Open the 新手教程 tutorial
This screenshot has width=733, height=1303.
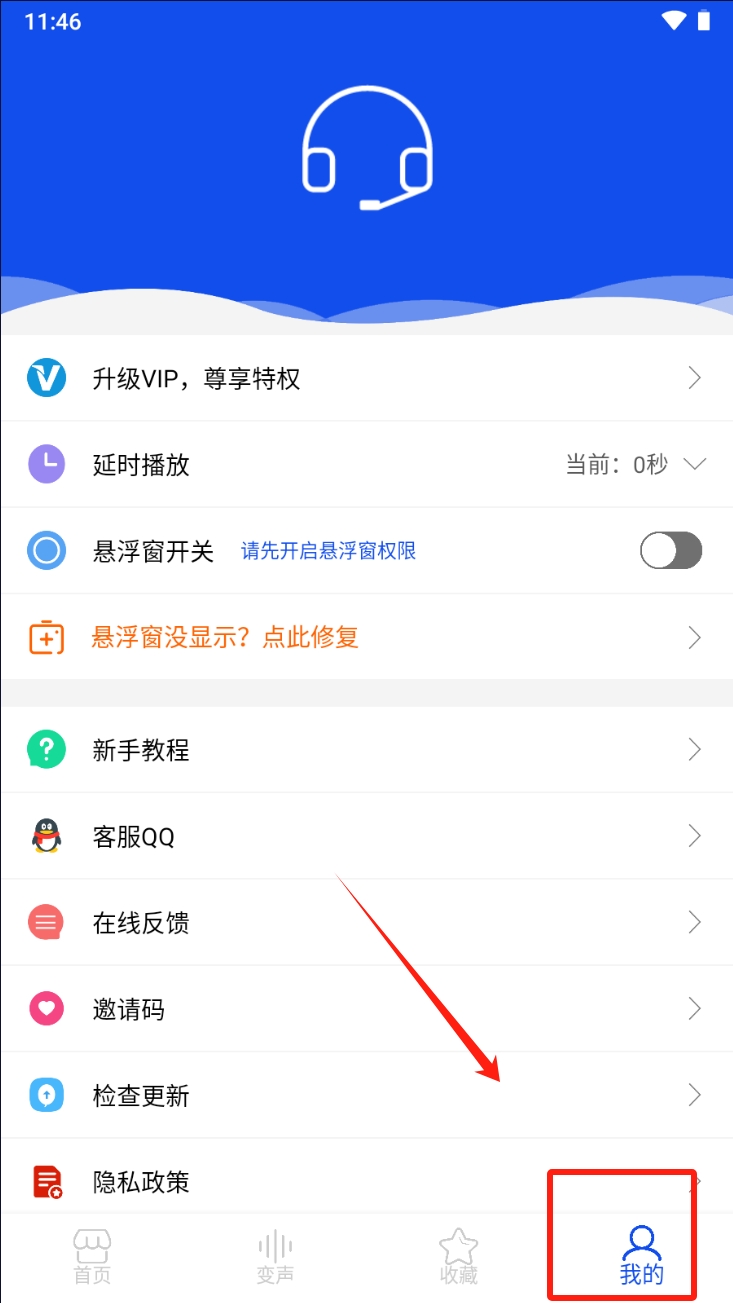tap(366, 750)
